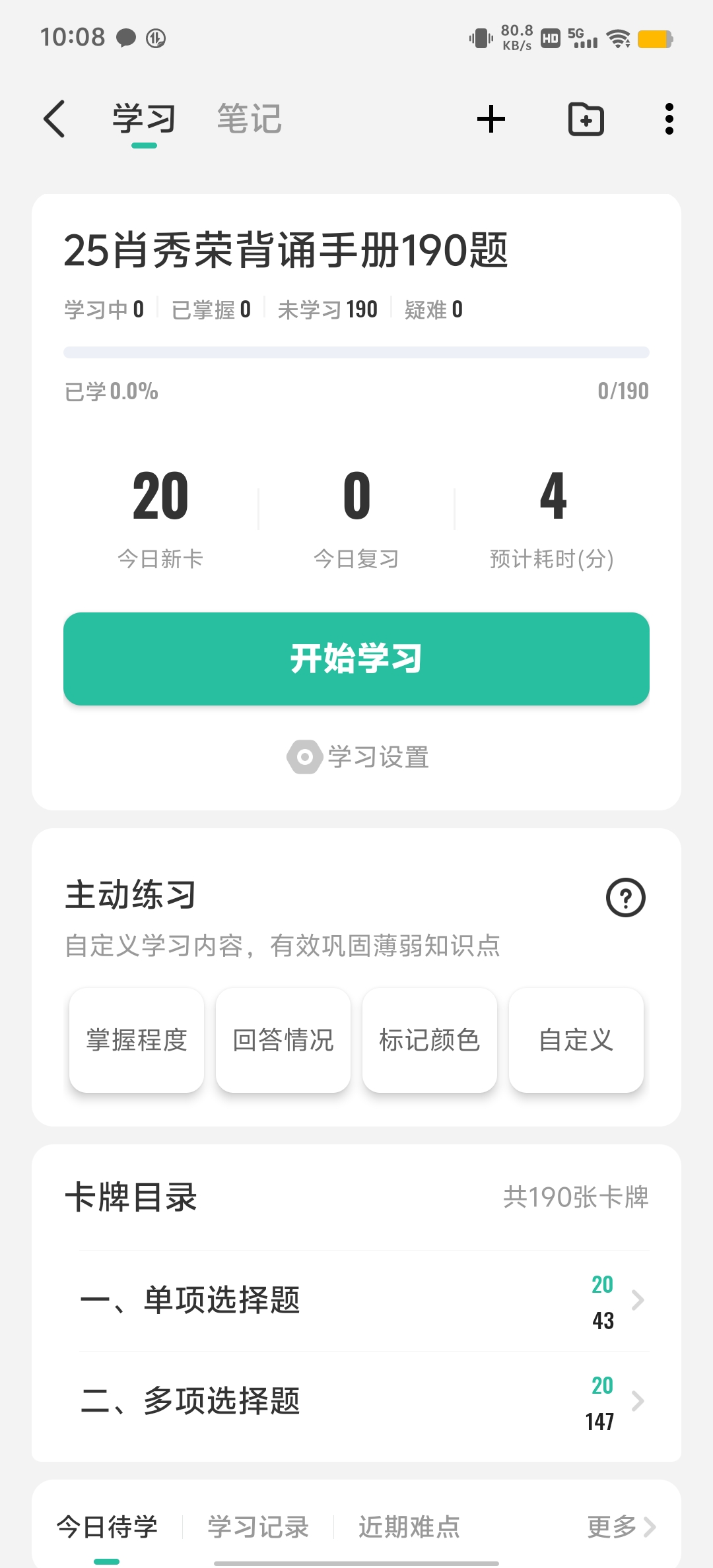The width and height of the screenshot is (713, 1568).
Task: Select the 学习 tab
Action: tap(144, 119)
